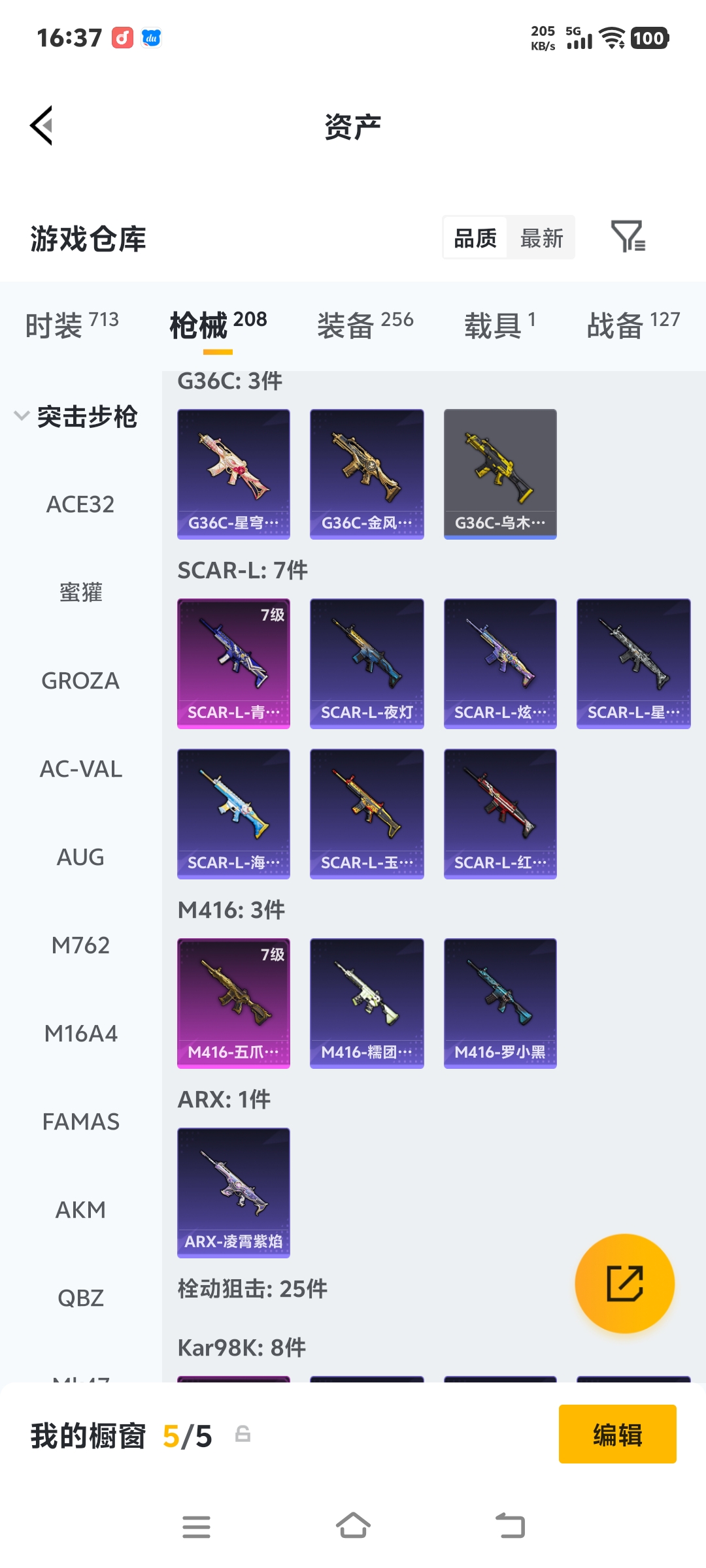
Task: Sort warehouse by 品质
Action: (x=475, y=238)
